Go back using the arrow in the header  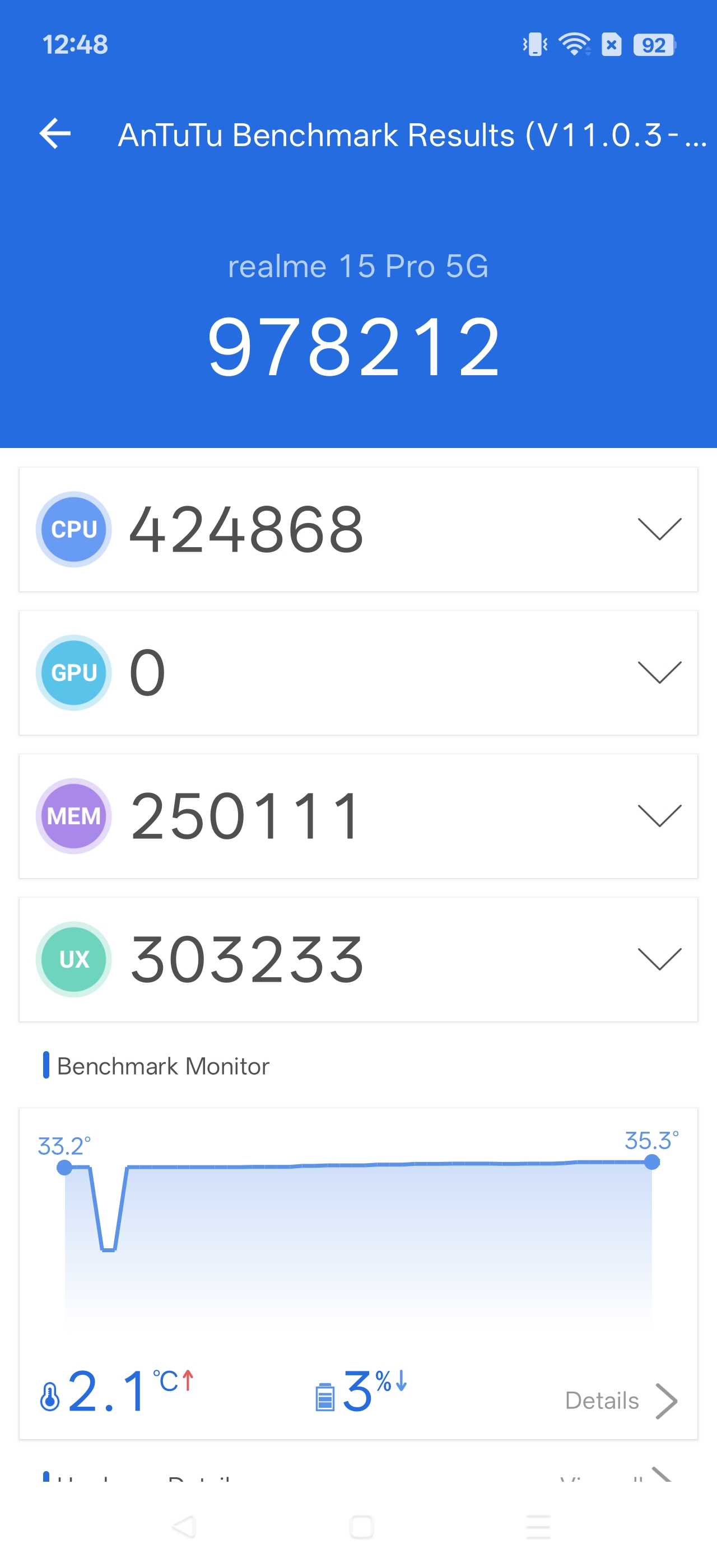55,134
